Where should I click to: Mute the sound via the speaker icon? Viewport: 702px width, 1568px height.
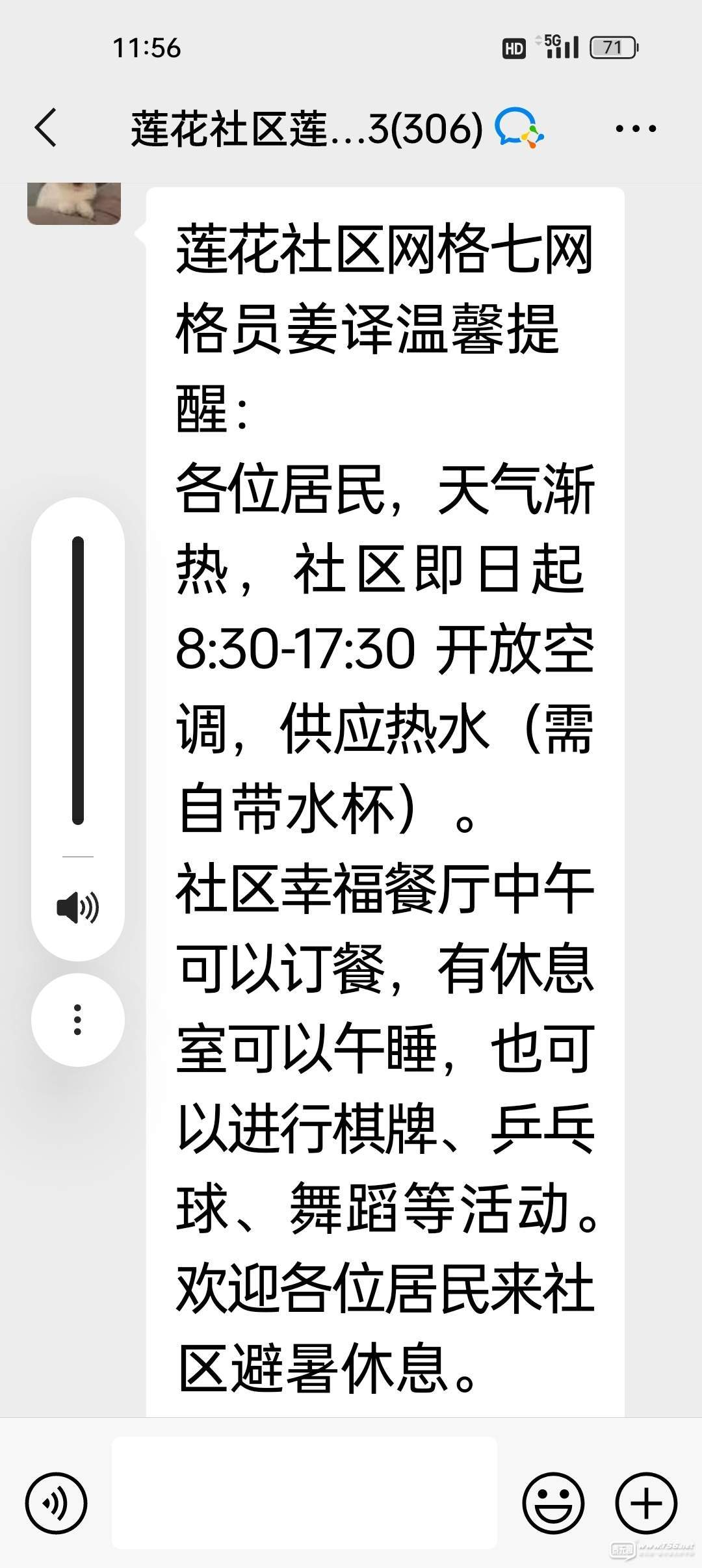tap(77, 908)
